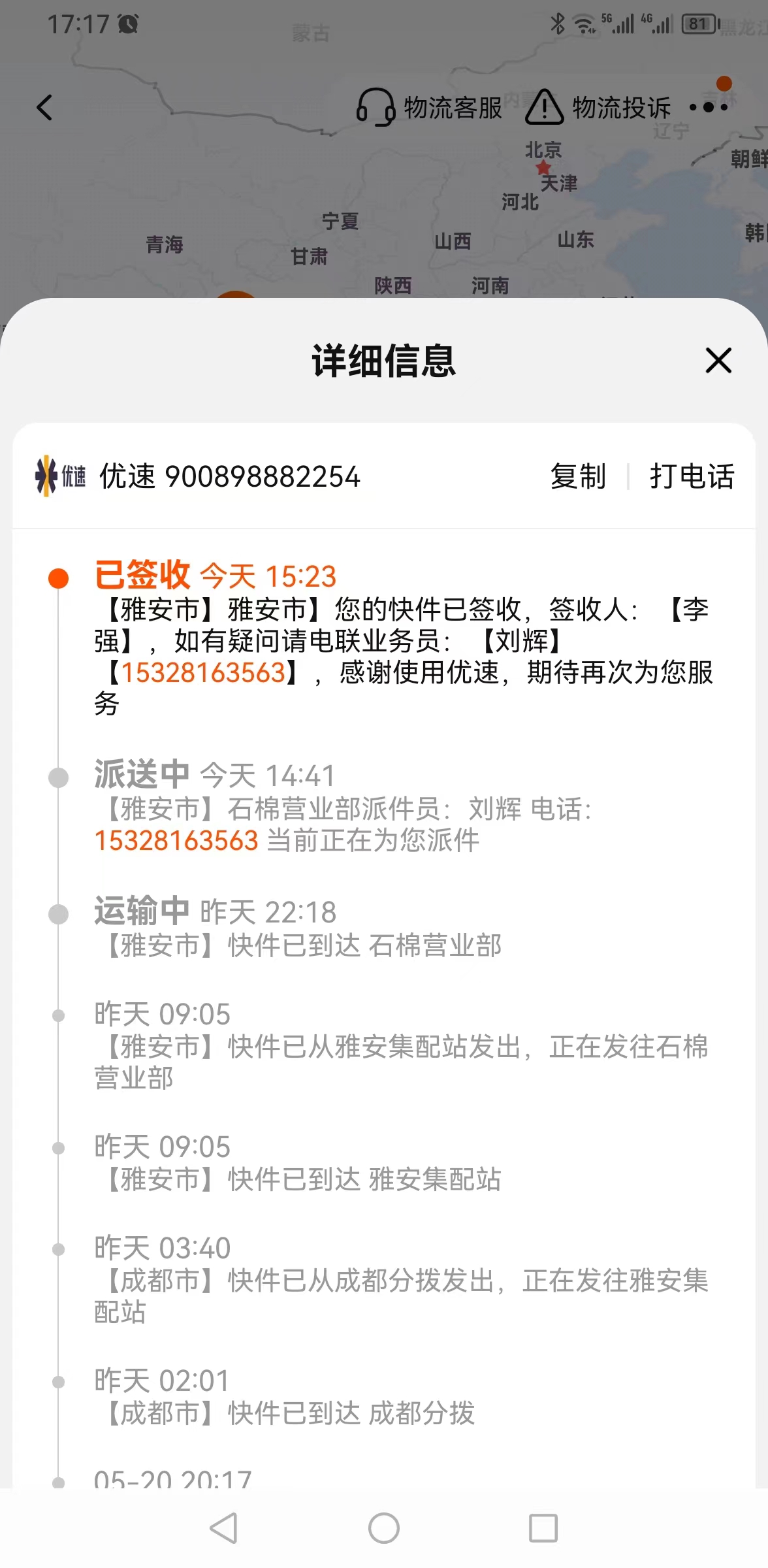This screenshot has width=768, height=1568.
Task: Open the system recent apps view
Action: click(543, 1528)
